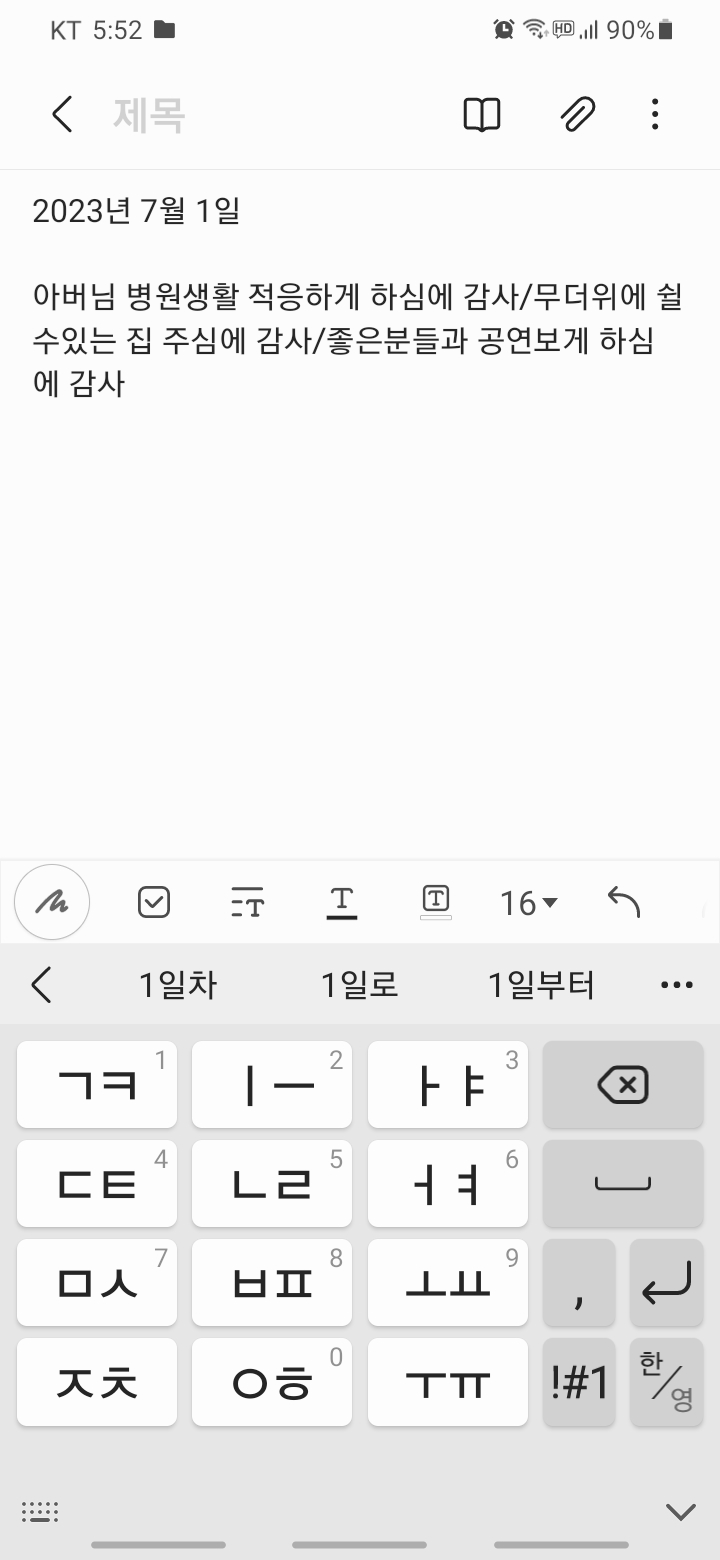The width and height of the screenshot is (720, 1560).
Task: Attach a file with the paperclip
Action: click(577, 114)
